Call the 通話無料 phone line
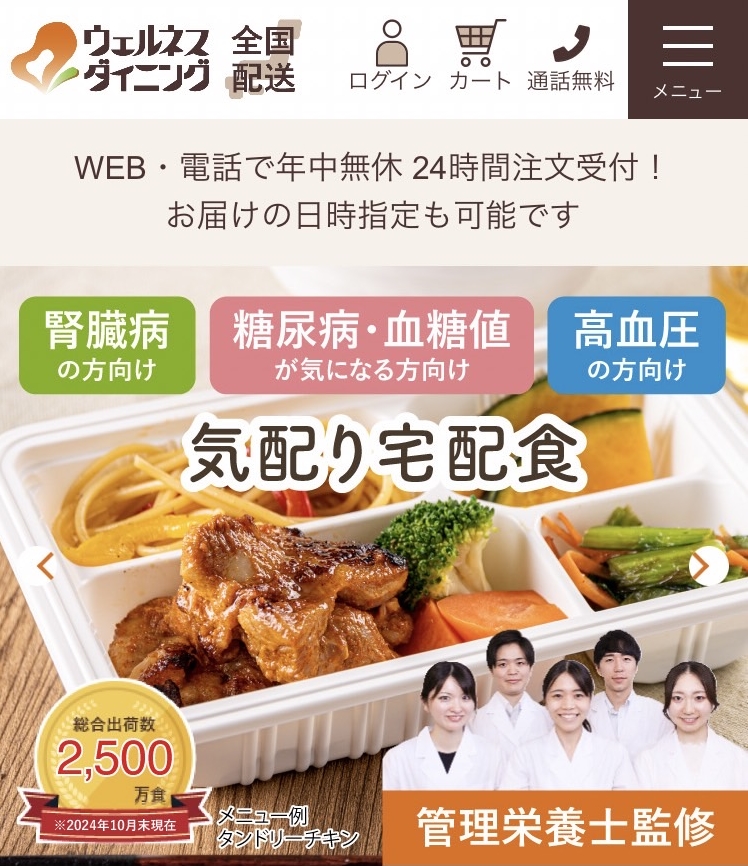748x866 pixels. (571, 58)
